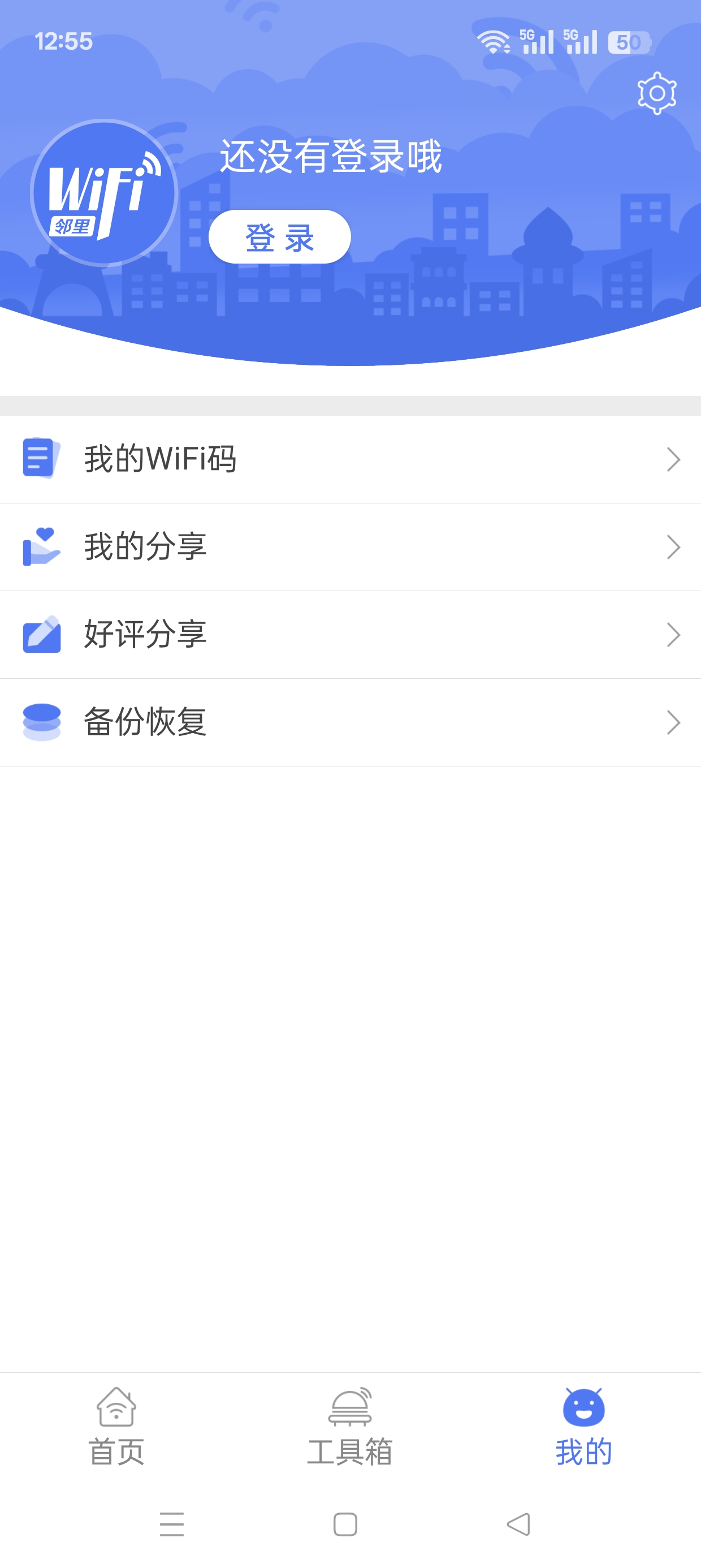This screenshot has width=701, height=1568.
Task: Open 备份恢复 row
Action: click(350, 722)
